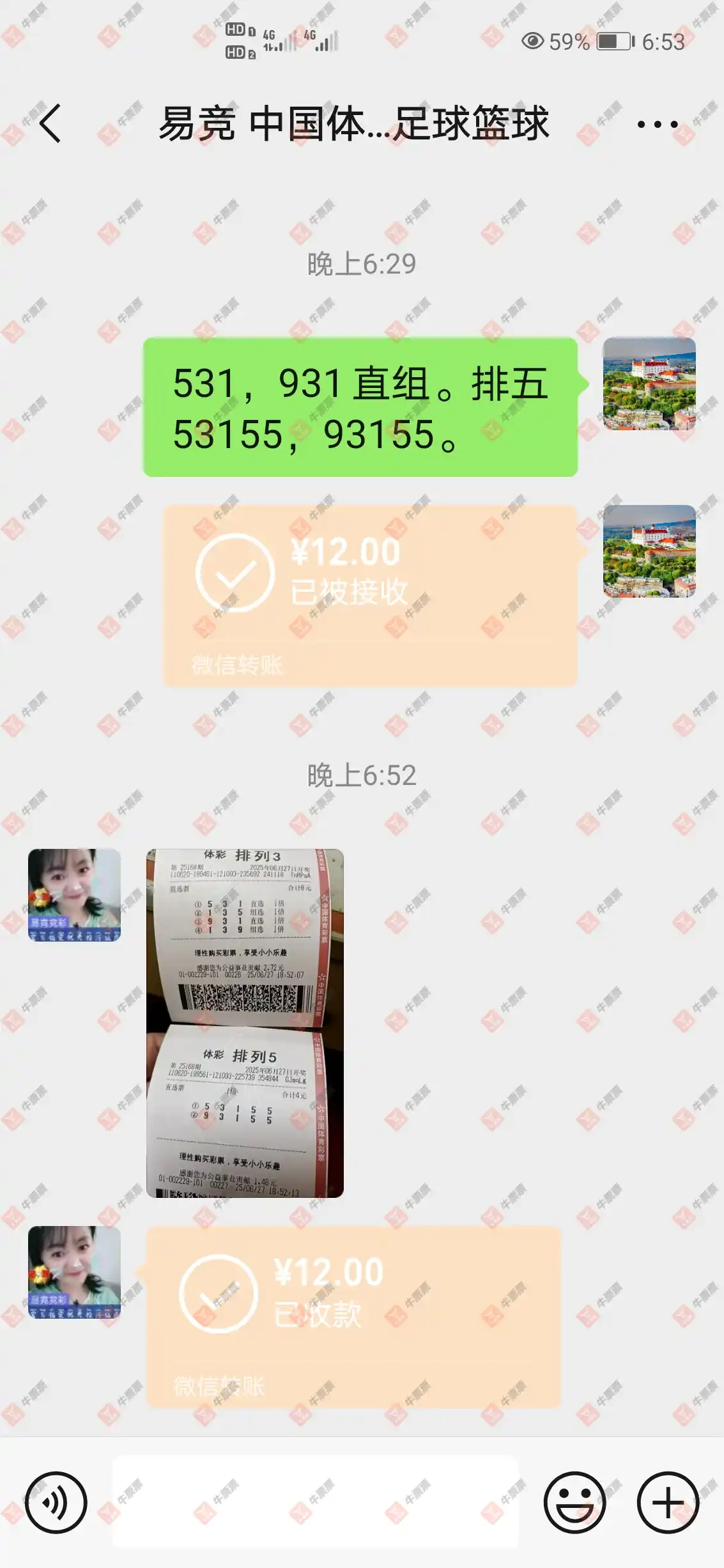Image resolution: width=724 pixels, height=1568 pixels.
Task: Open the contact's avatar beside the ticket photo
Action: tap(74, 895)
